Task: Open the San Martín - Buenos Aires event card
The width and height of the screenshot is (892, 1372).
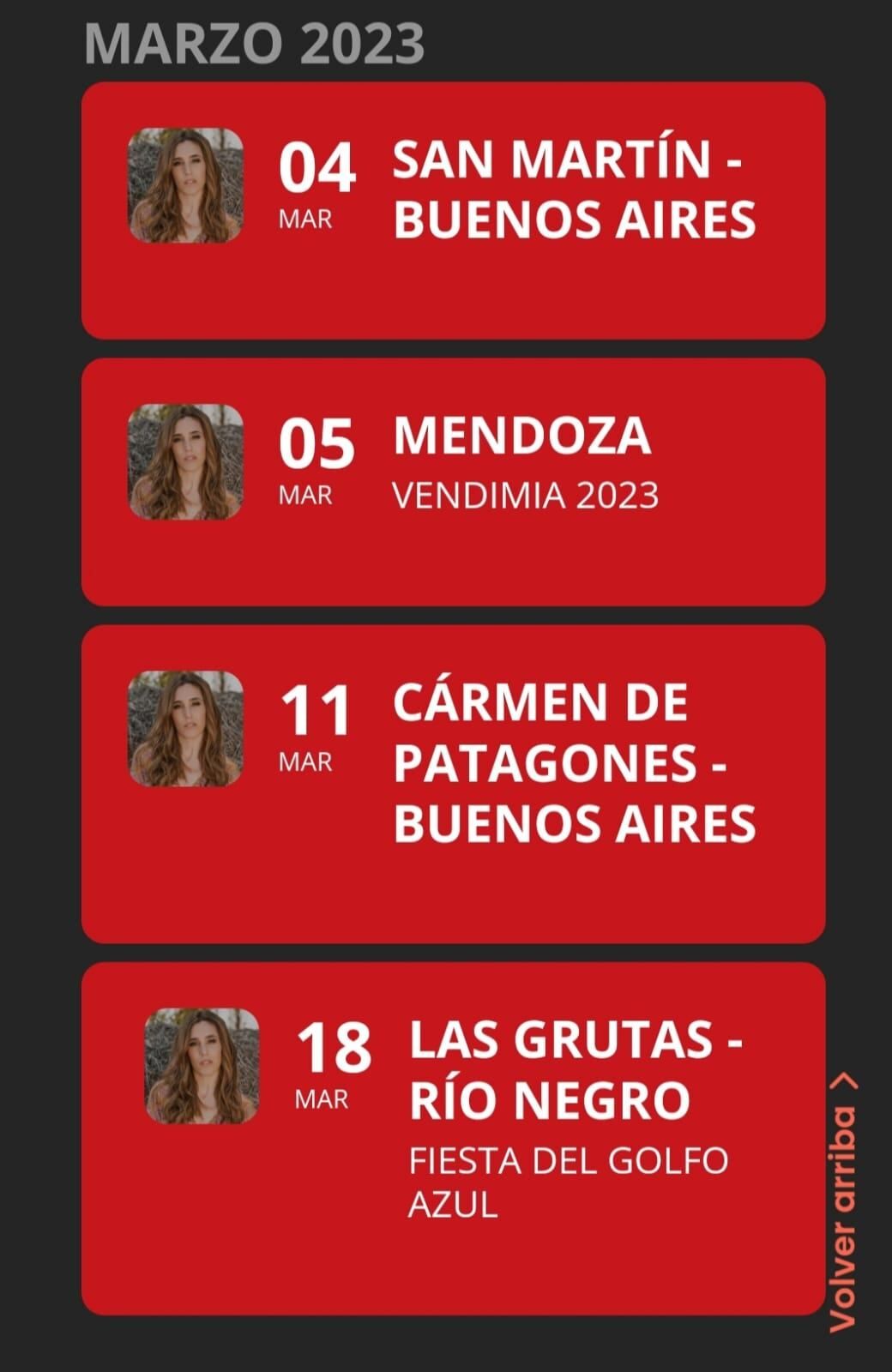Action: [x=455, y=206]
